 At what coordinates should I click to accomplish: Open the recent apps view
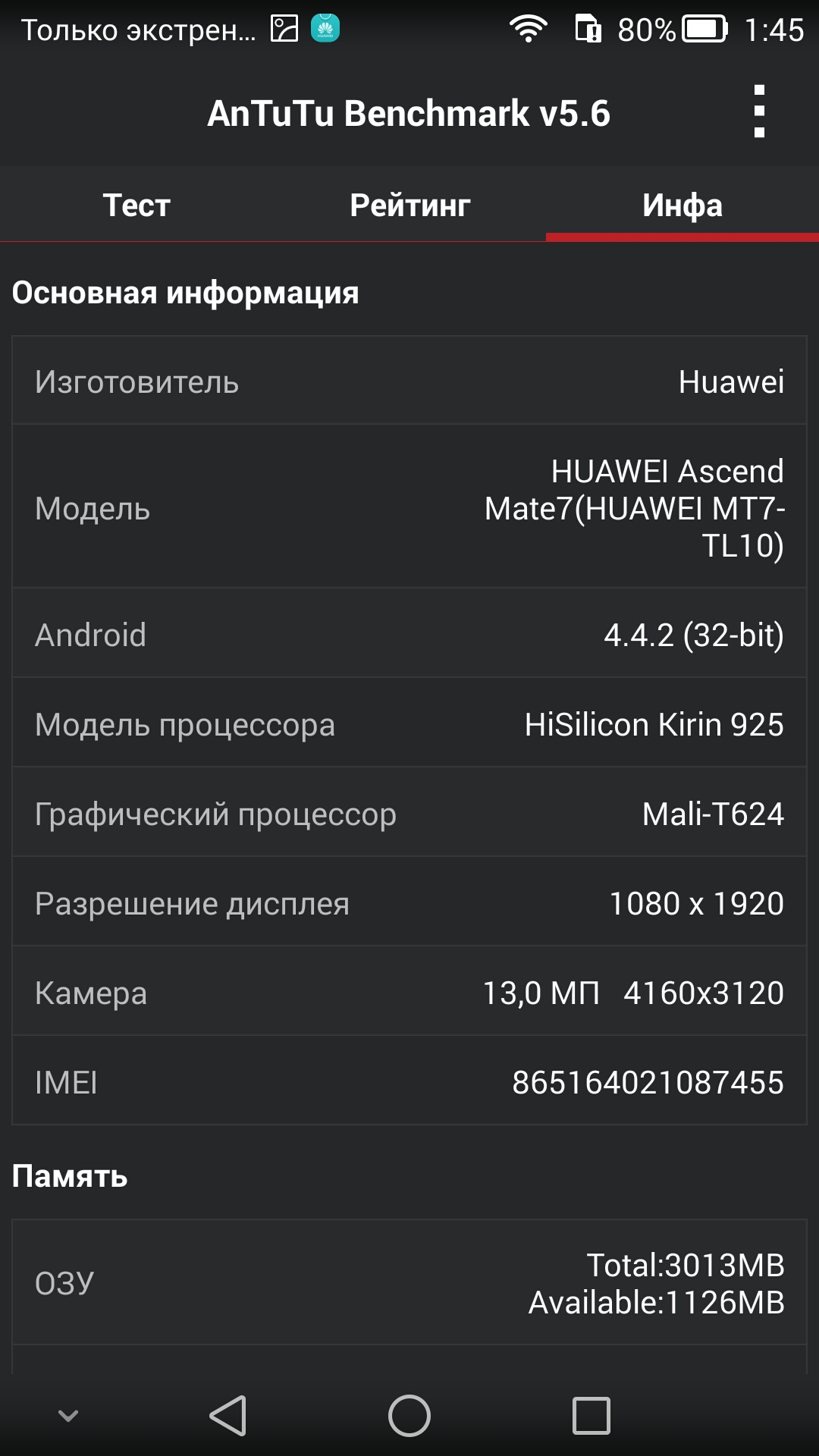click(591, 1416)
